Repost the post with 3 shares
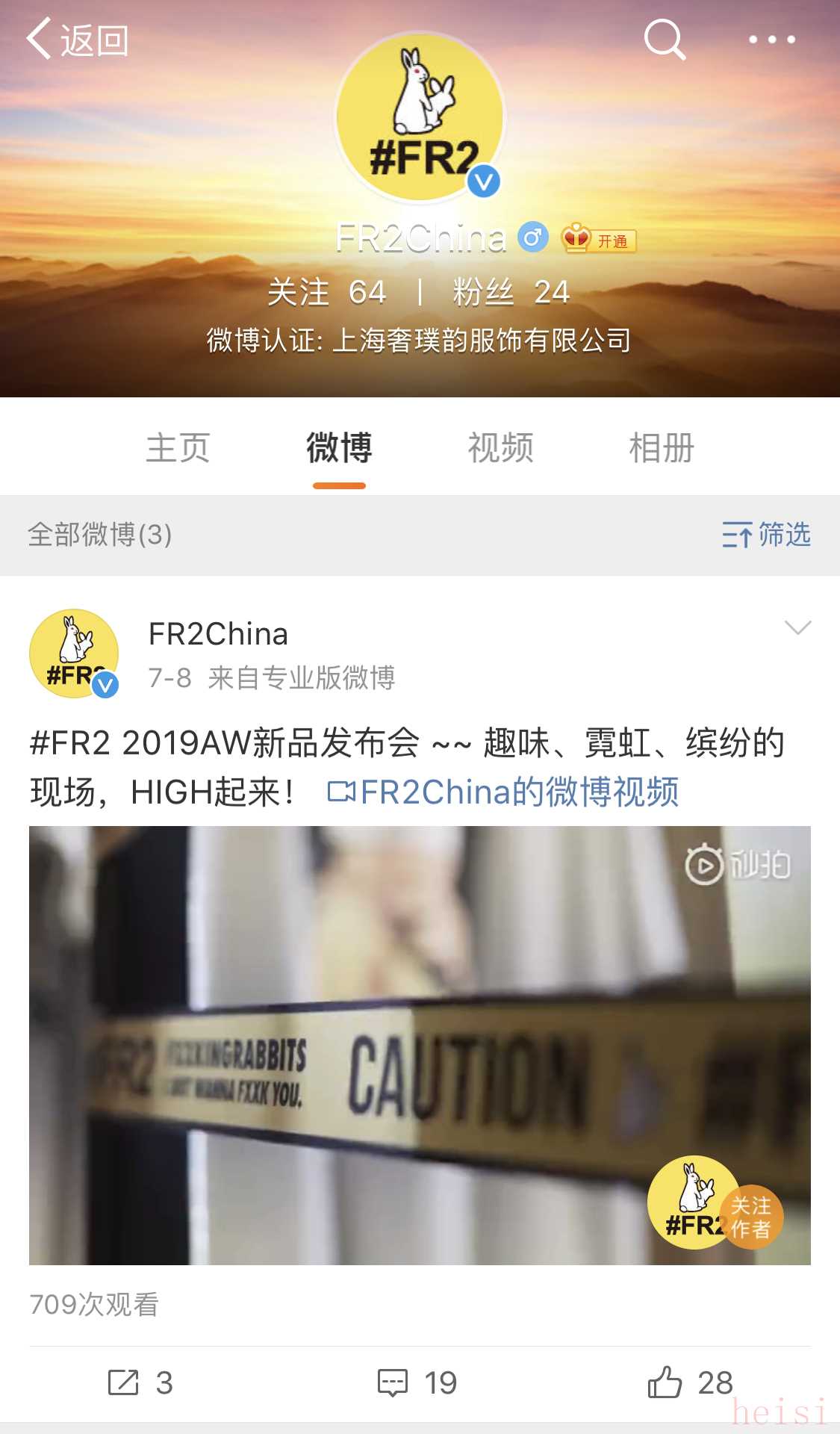Screen dimensions: 840x1434 tap(140, 1382)
